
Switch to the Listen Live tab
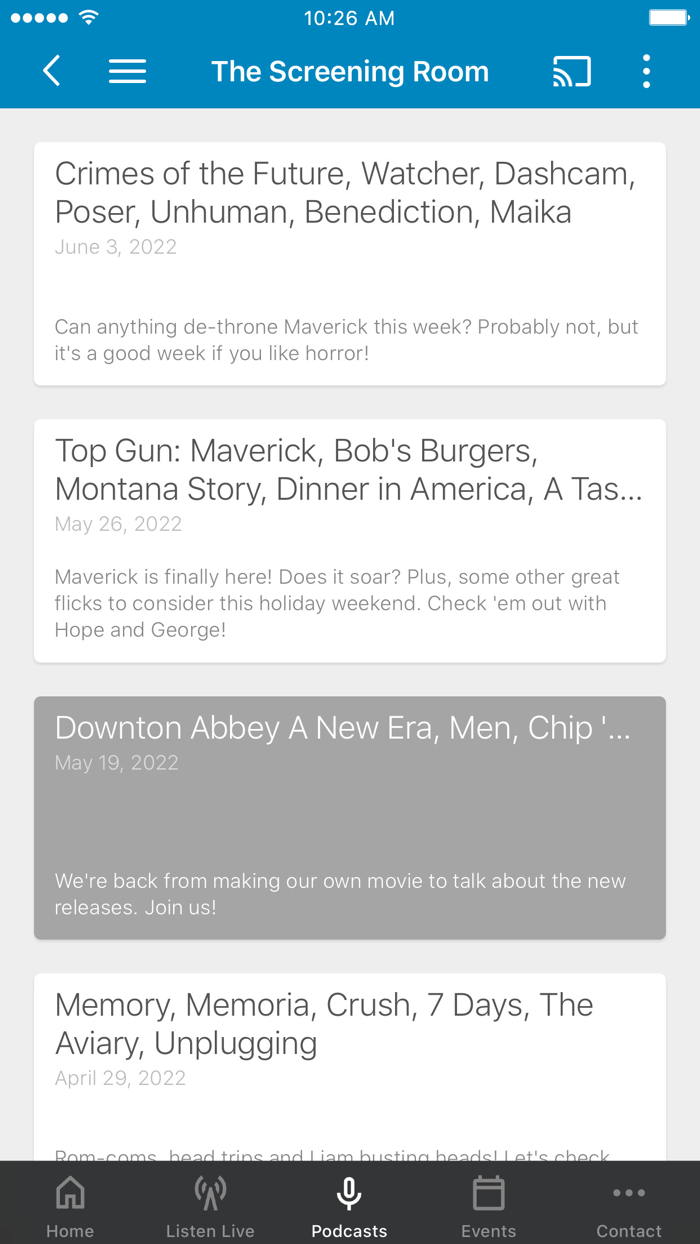[x=210, y=1204]
